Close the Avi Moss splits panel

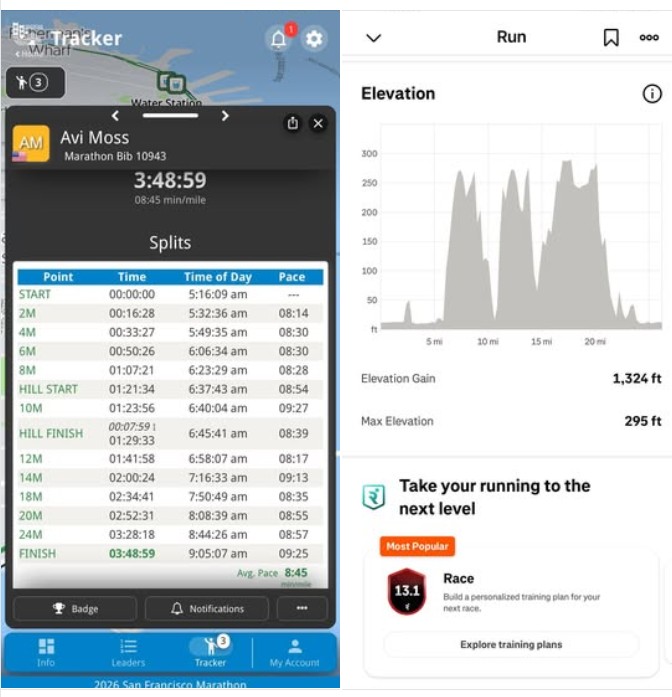pos(318,123)
